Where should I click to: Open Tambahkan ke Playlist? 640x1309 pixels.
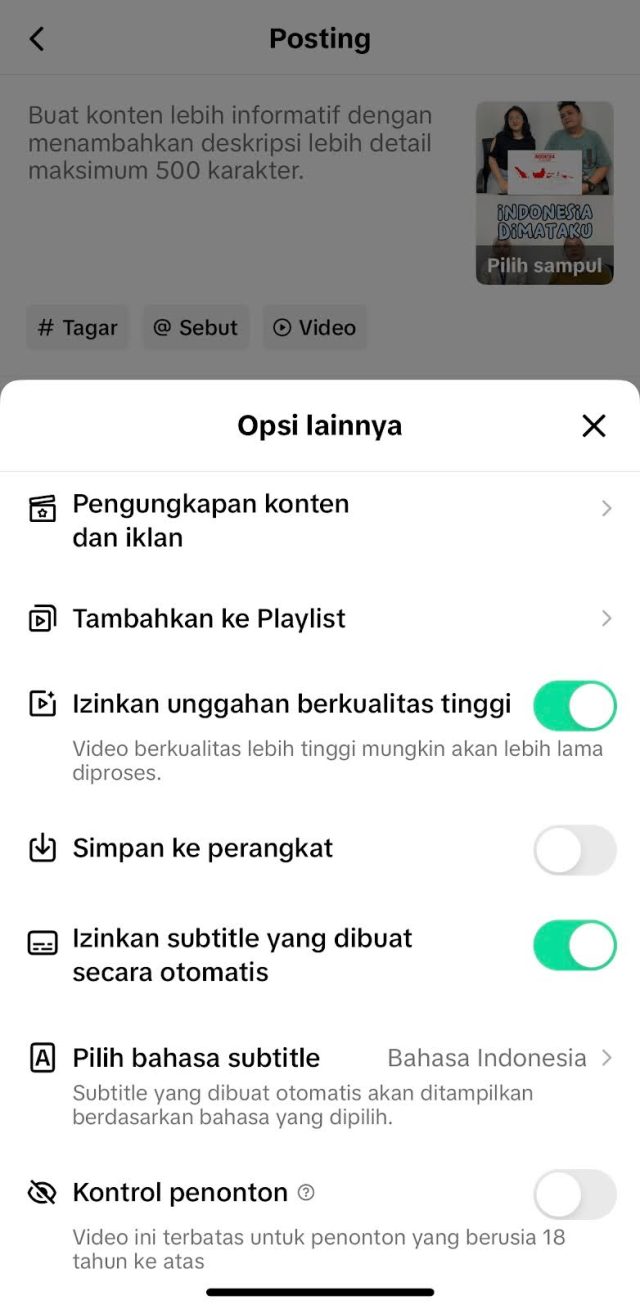pyautogui.click(x=320, y=619)
